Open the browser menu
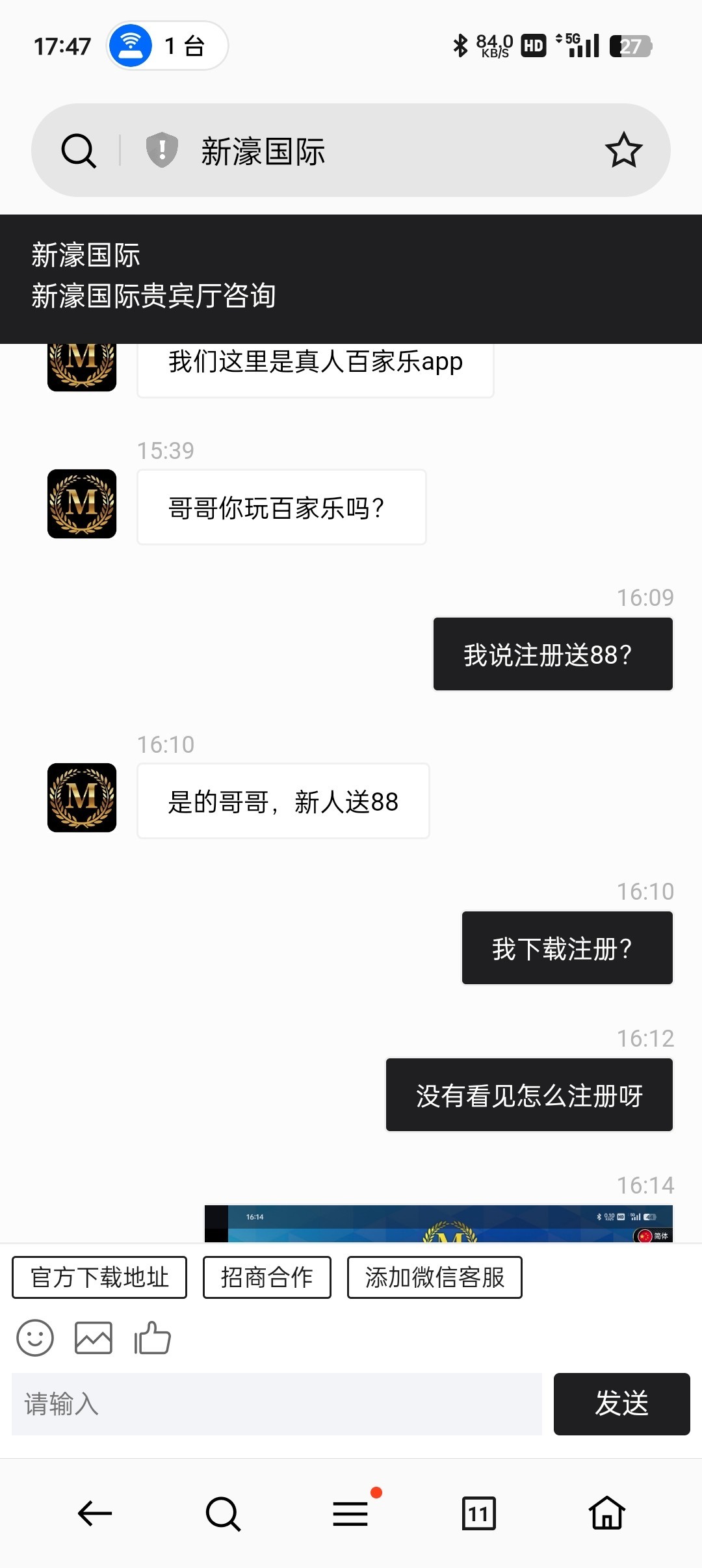702x1568 pixels. tap(350, 1513)
